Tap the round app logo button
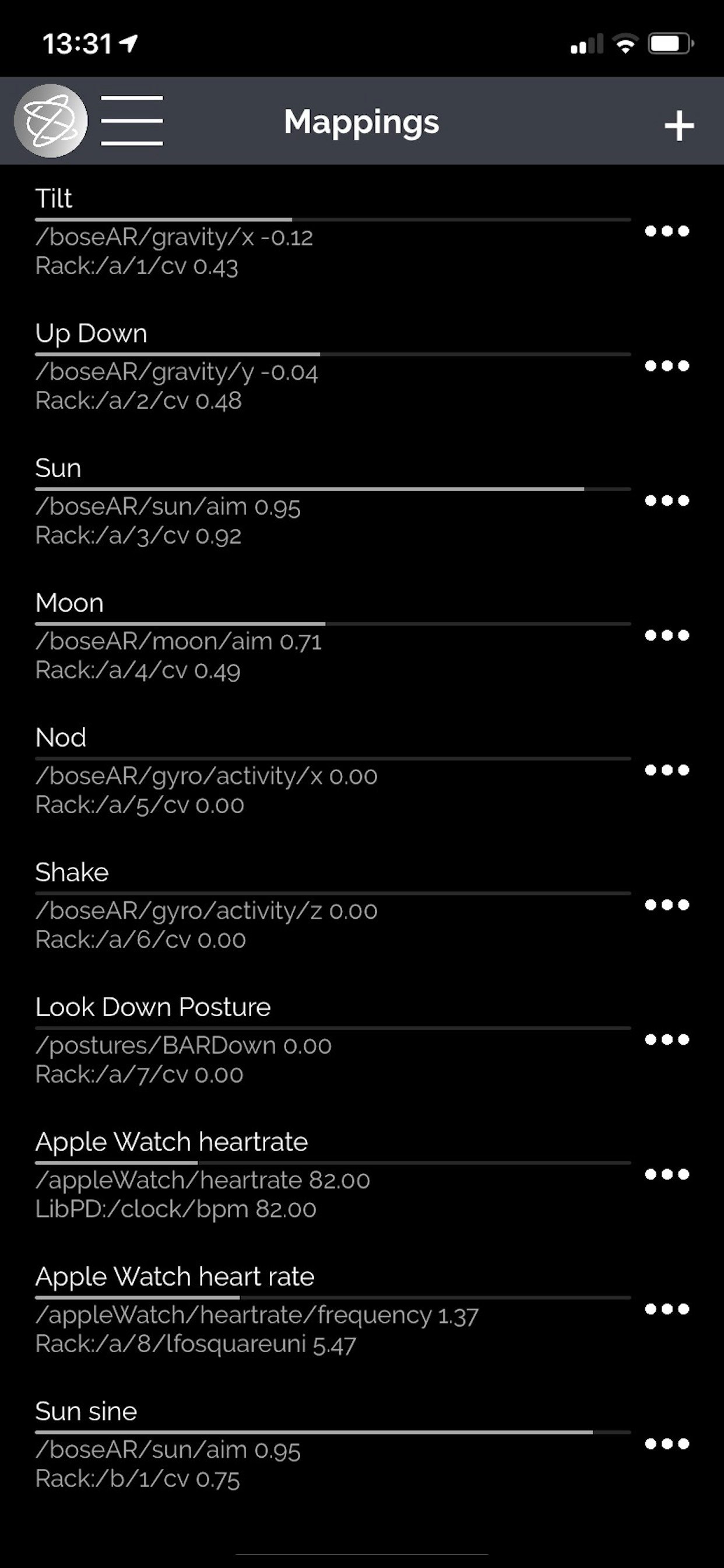Screen dimensions: 724x1568 51,121
